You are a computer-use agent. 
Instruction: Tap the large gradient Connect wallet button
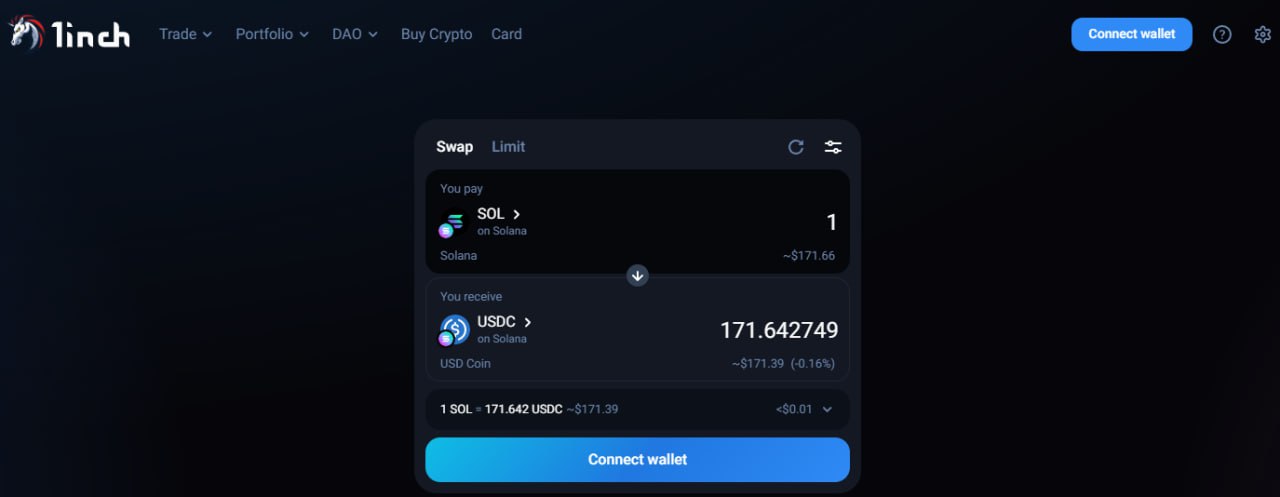(637, 460)
